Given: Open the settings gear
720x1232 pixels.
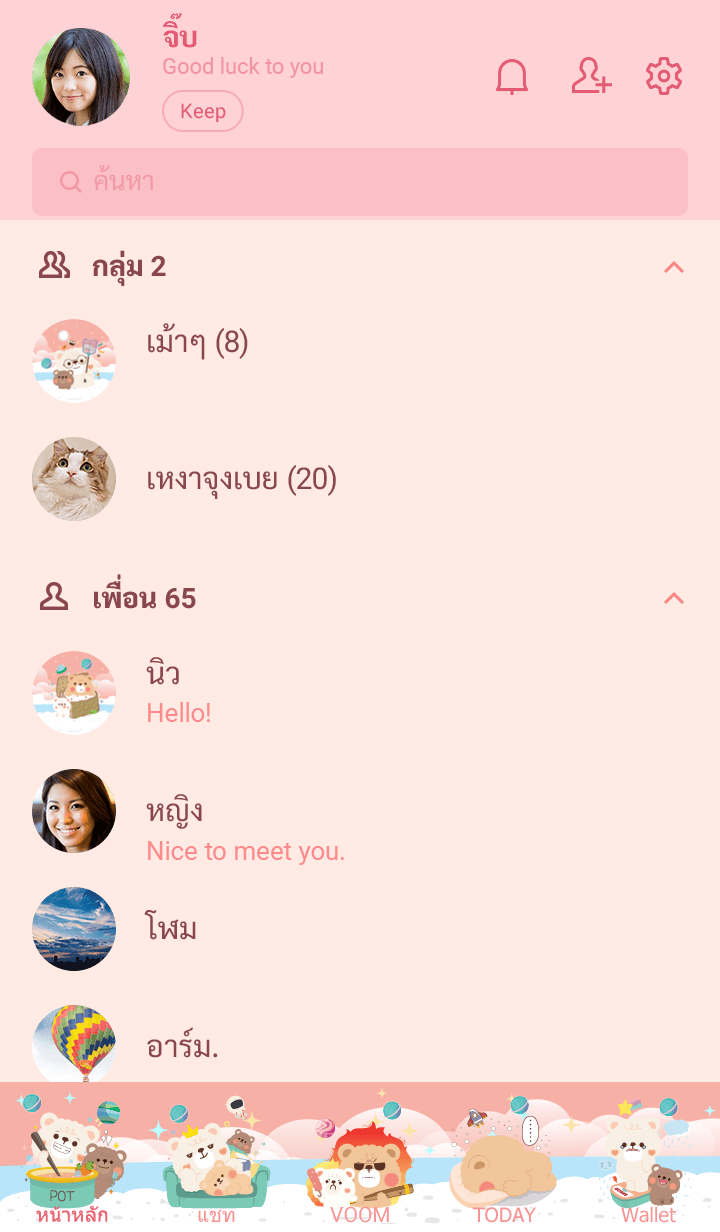Looking at the screenshot, I should click(x=664, y=77).
